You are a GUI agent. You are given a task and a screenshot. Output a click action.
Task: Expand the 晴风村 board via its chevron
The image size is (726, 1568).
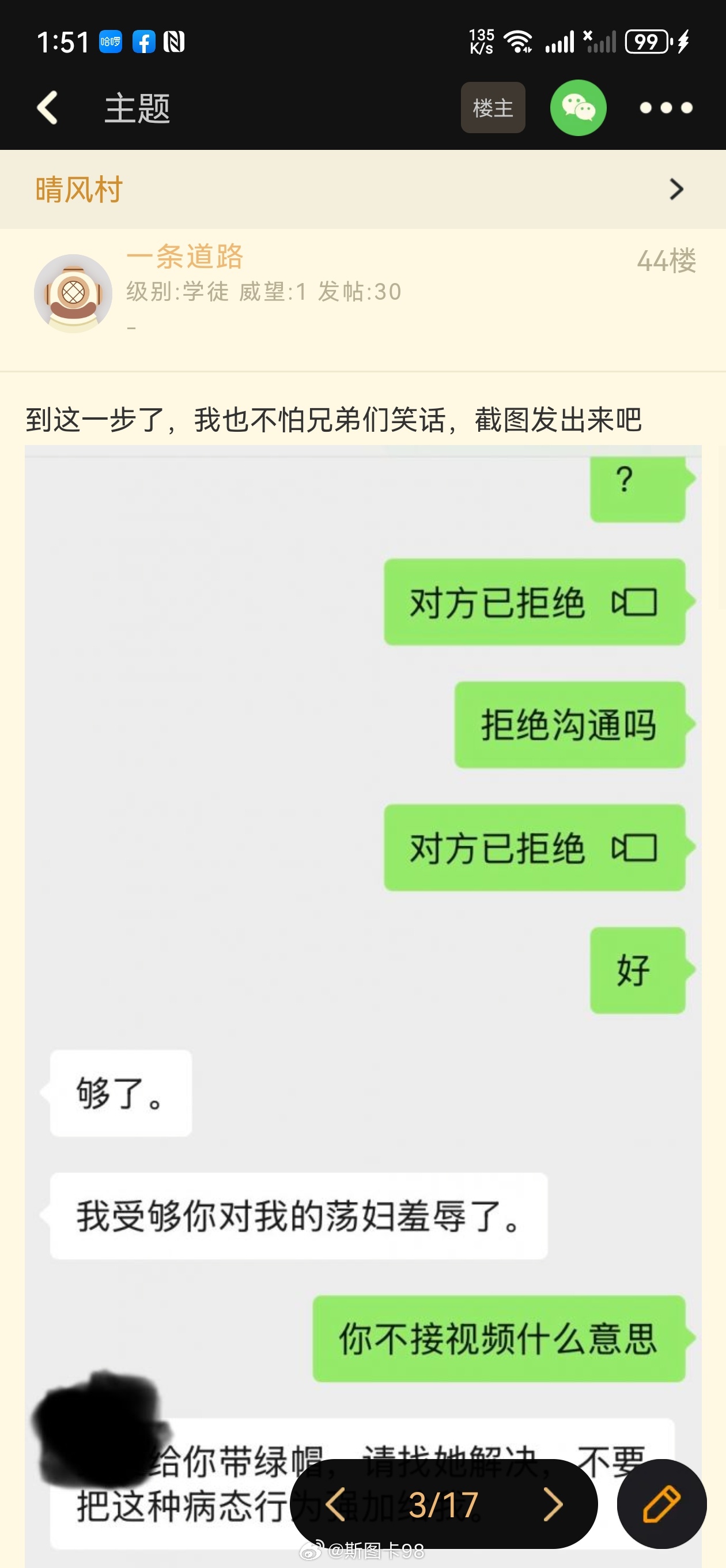678,189
